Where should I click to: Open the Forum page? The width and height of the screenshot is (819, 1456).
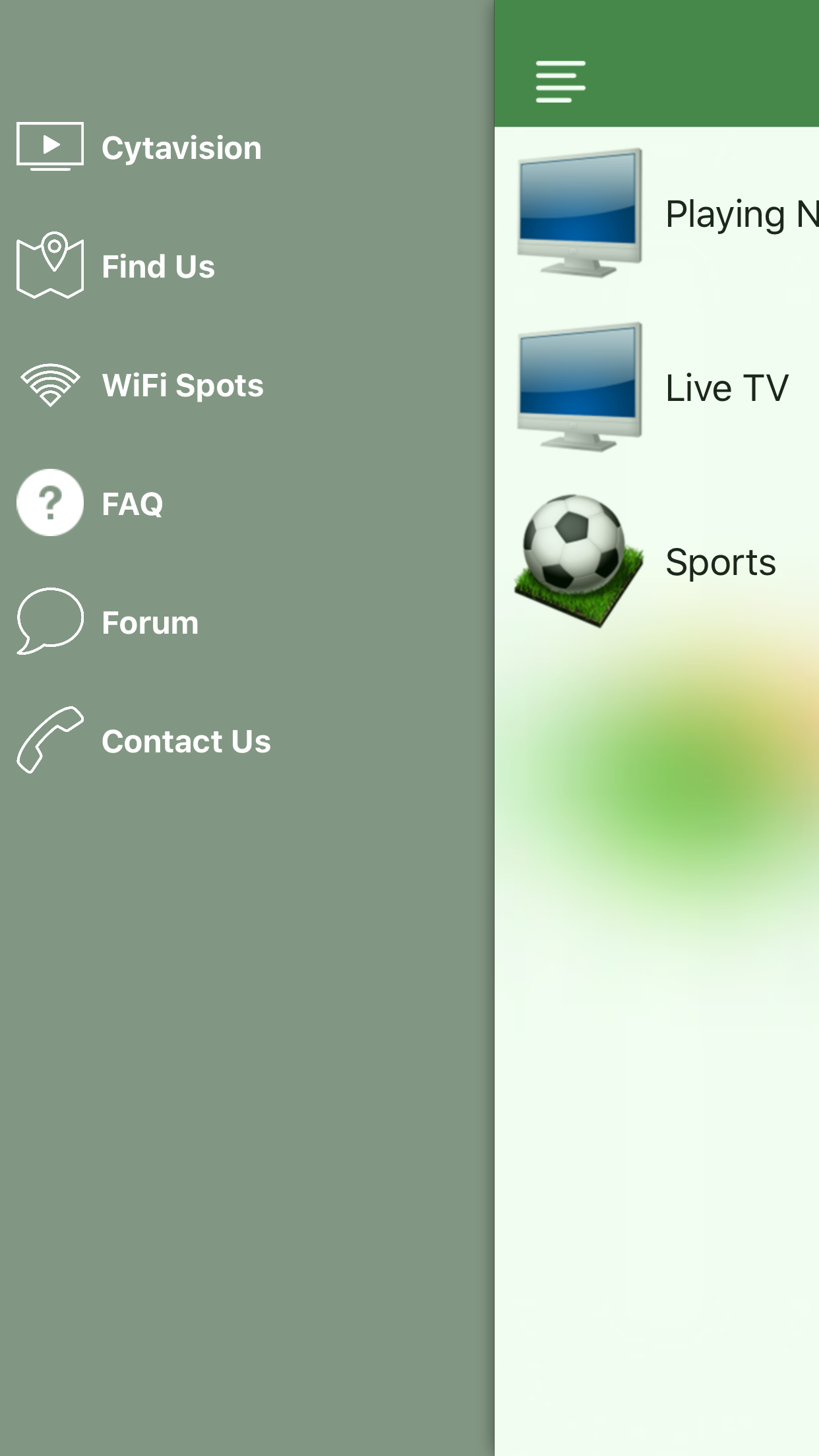pyautogui.click(x=150, y=622)
